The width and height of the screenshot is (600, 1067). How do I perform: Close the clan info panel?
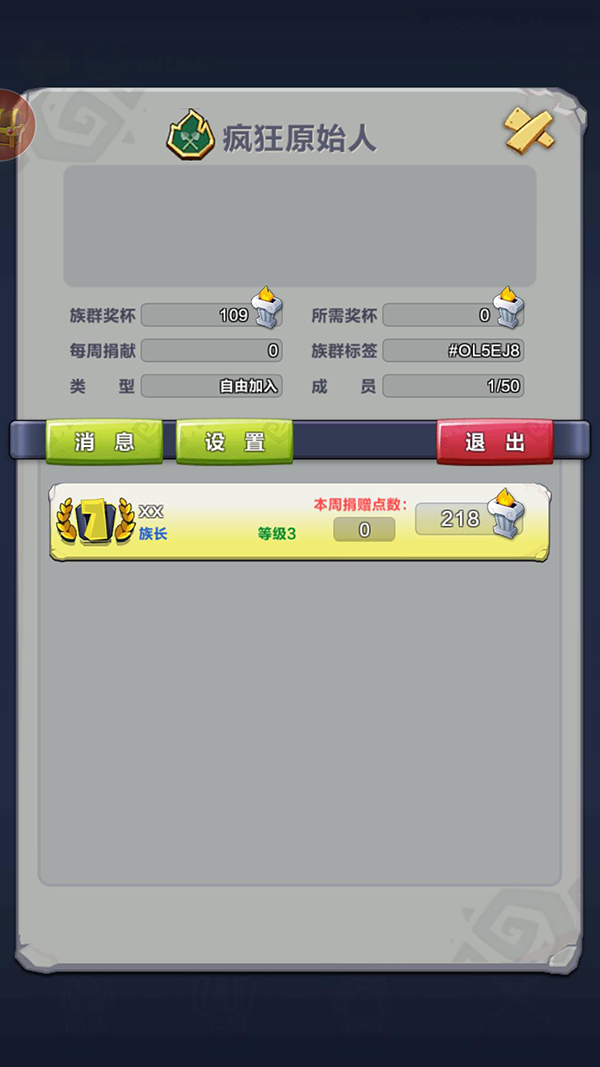[528, 132]
